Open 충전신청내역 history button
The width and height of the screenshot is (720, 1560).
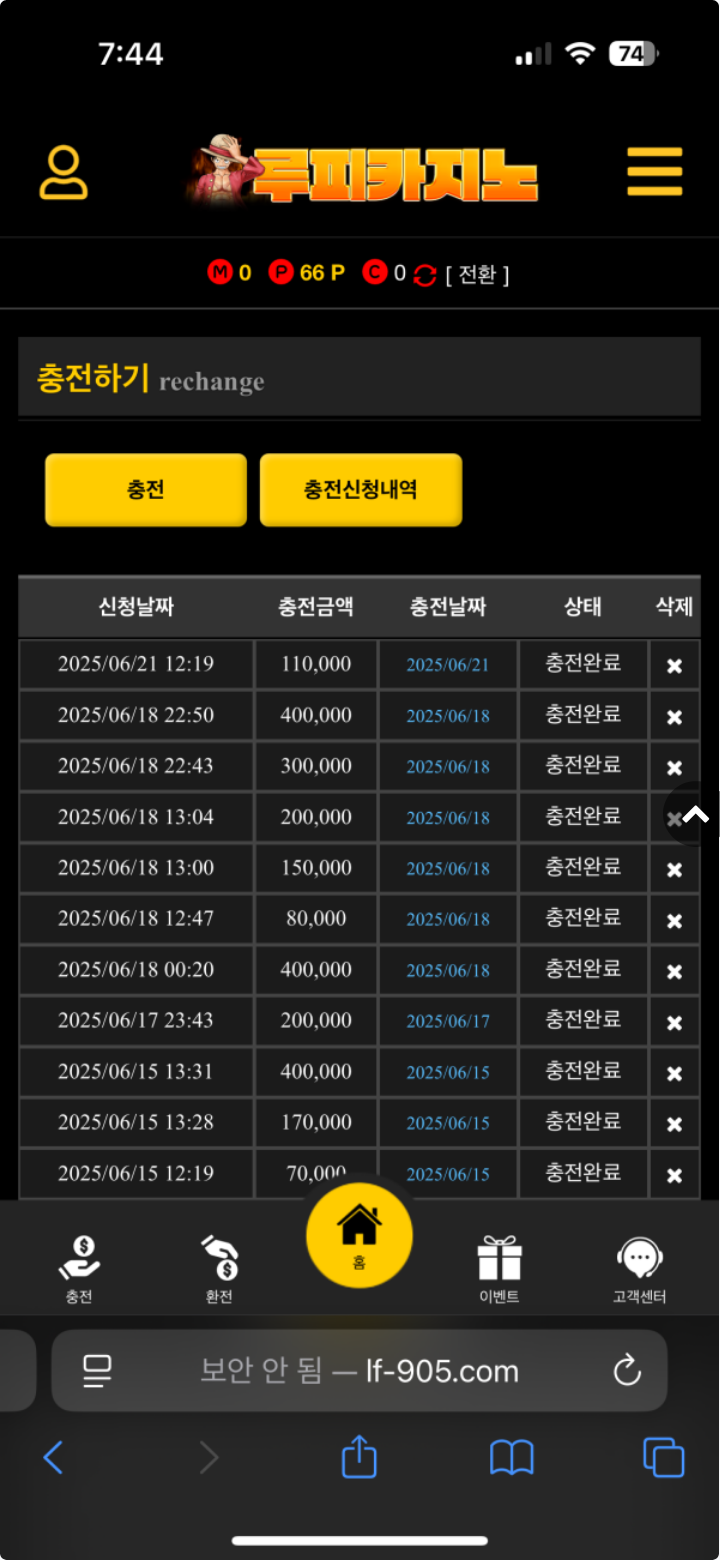coord(361,490)
